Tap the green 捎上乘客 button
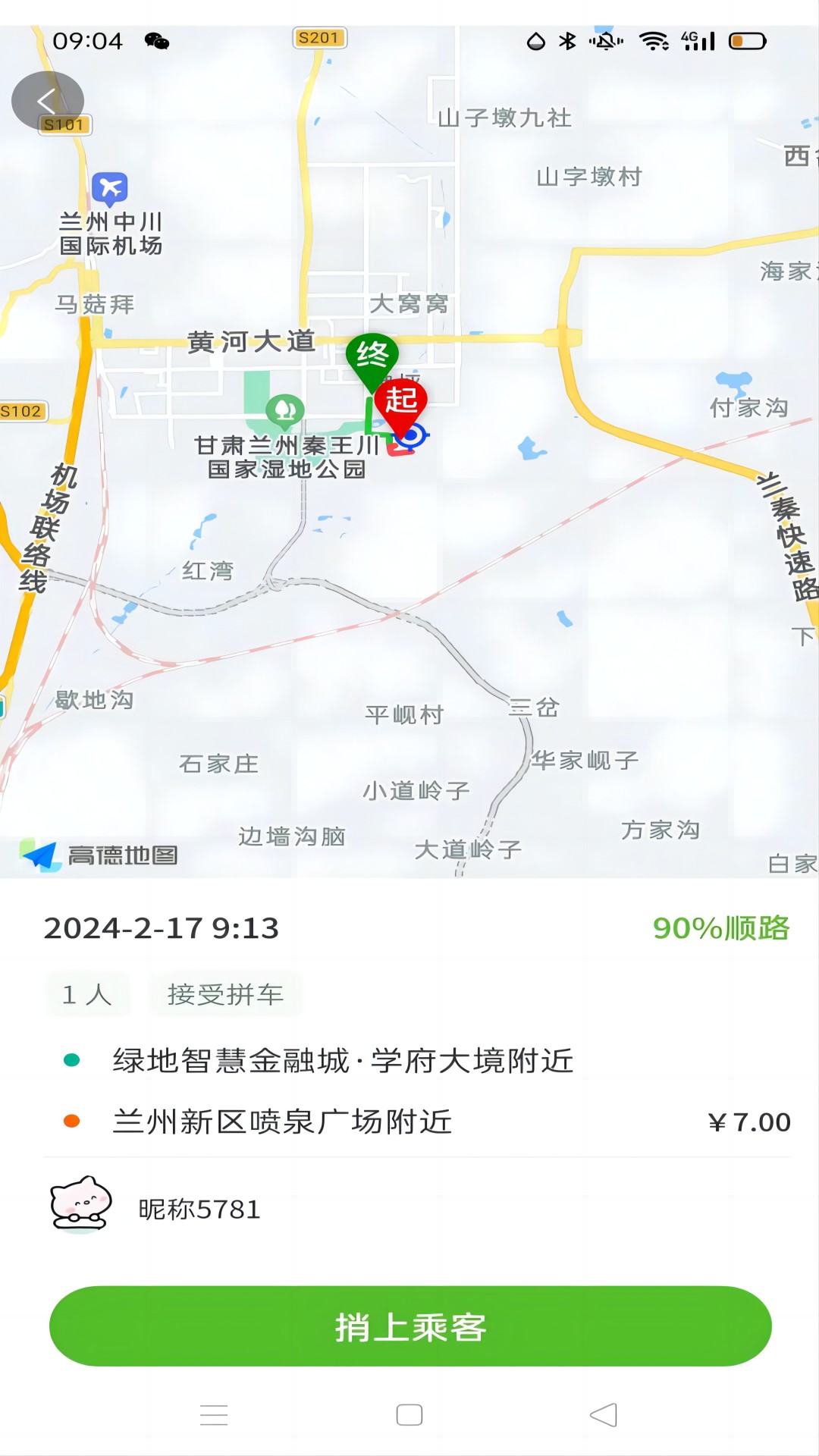Screen dimensions: 819x1456 410,1326
